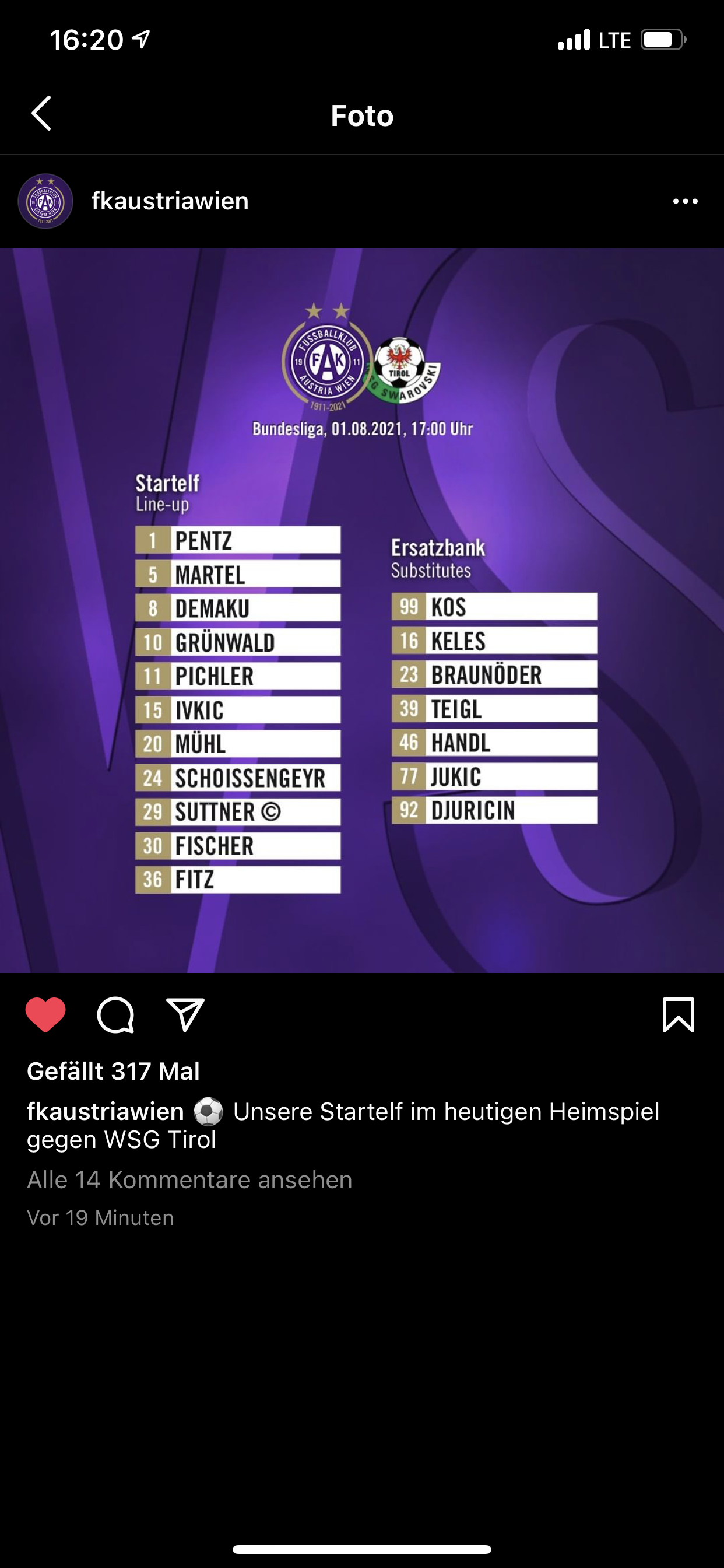Go back from the Foto screen
Image resolution: width=724 pixels, height=1568 pixels.
[41, 114]
